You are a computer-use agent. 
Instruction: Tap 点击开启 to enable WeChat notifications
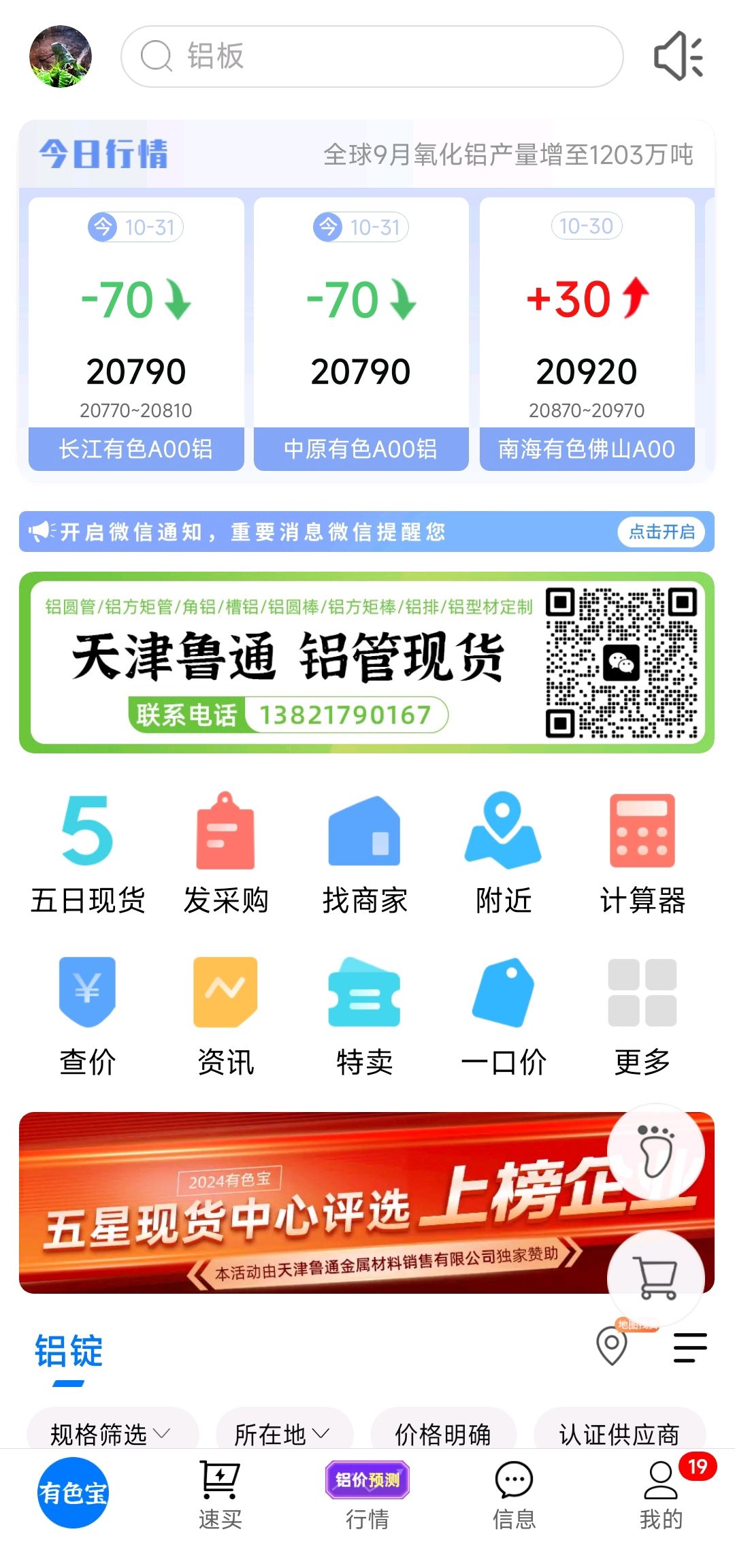pyautogui.click(x=661, y=532)
